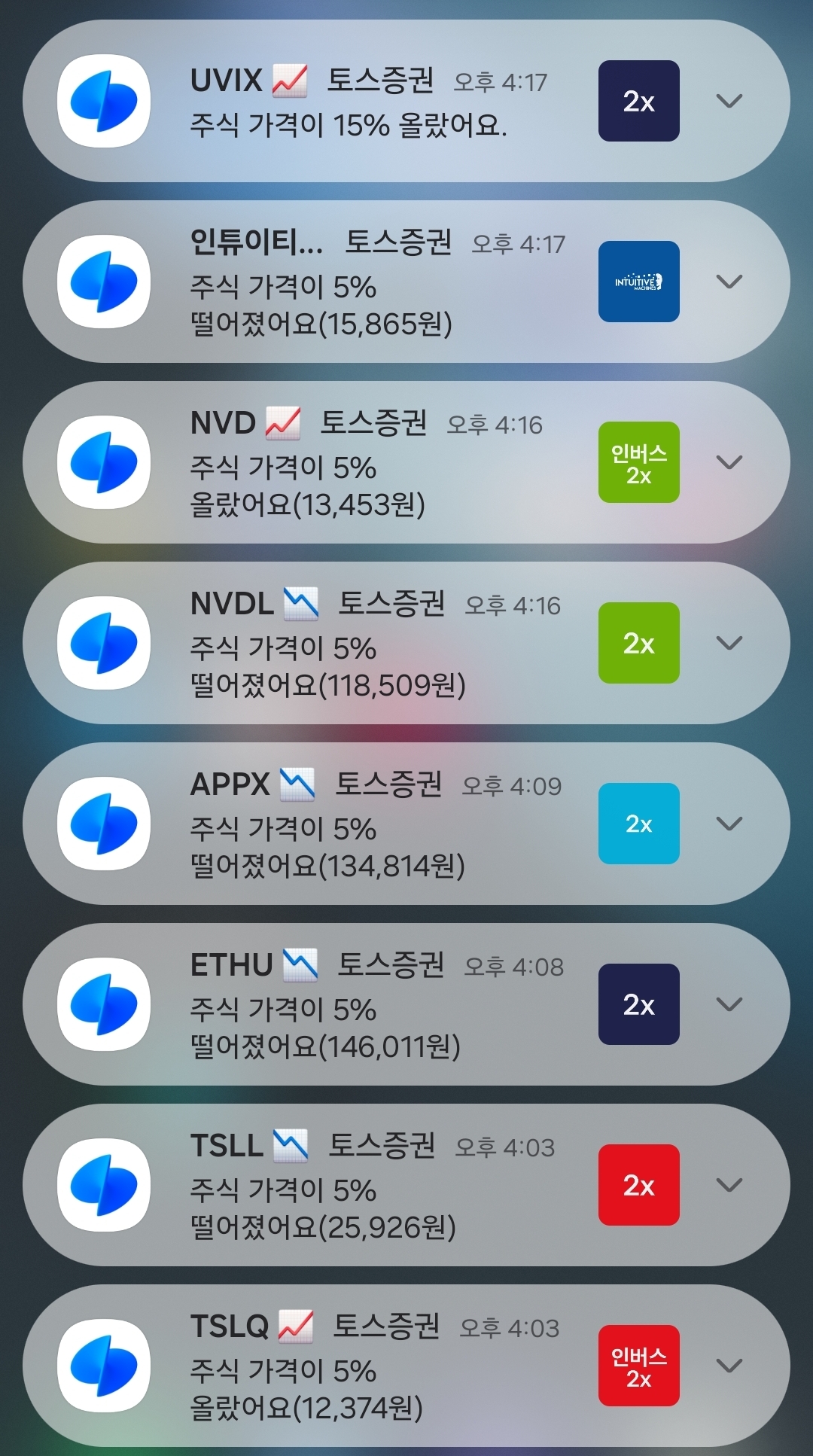The height and width of the screenshot is (1456, 813).
Task: Expand the NVD notification chevron
Action: click(x=729, y=462)
